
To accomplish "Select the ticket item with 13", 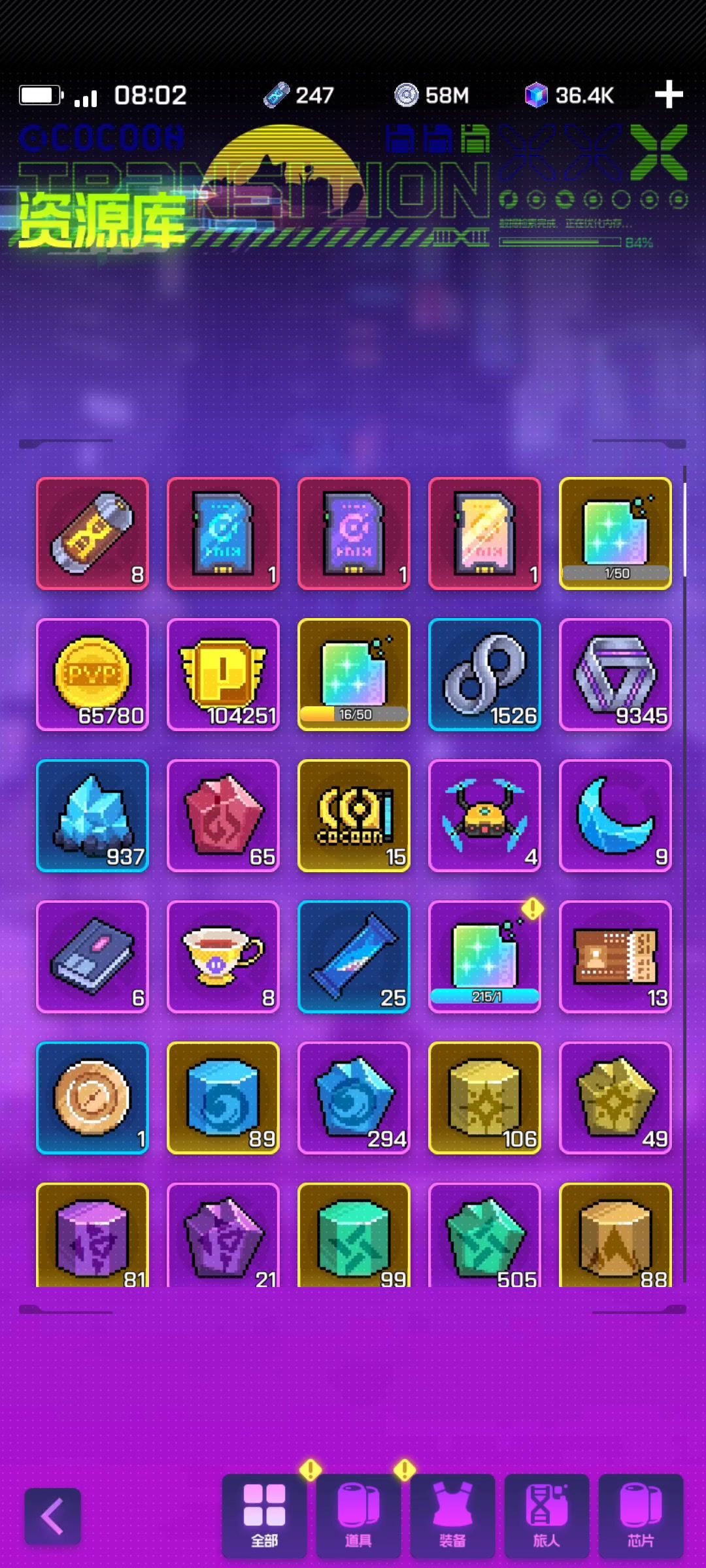I will (615, 956).
